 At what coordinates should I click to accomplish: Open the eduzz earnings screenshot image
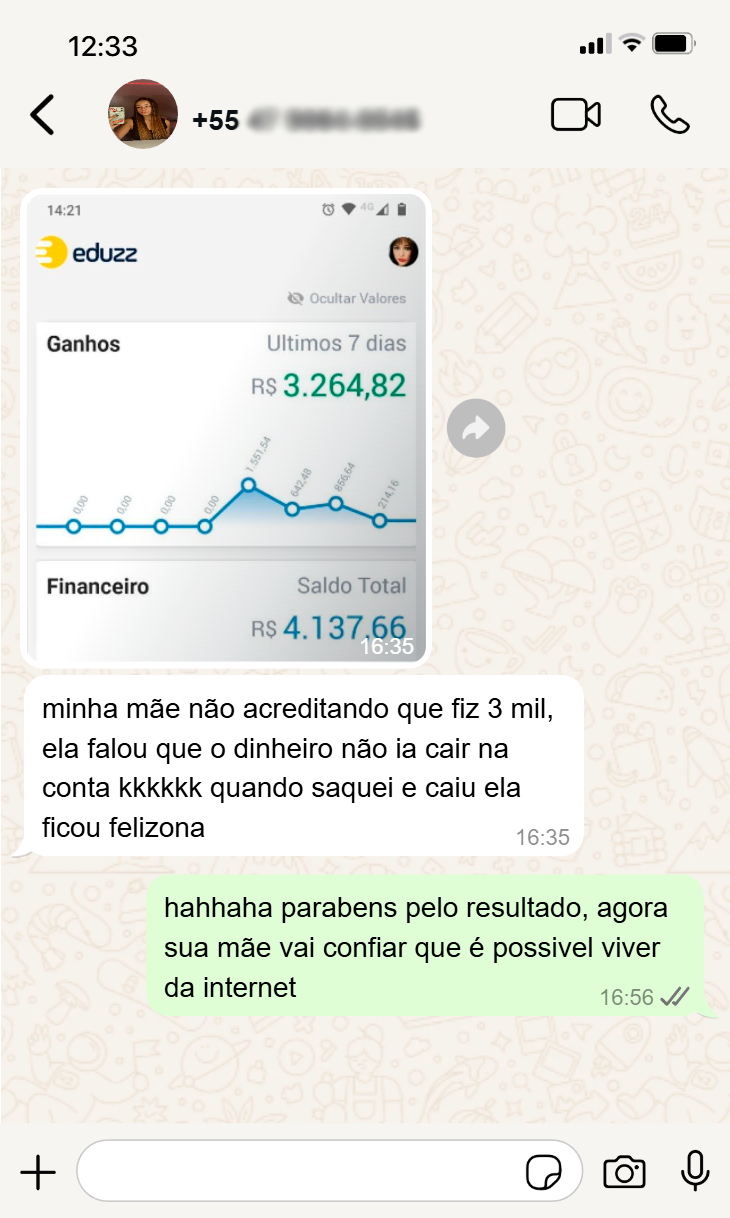[x=226, y=427]
